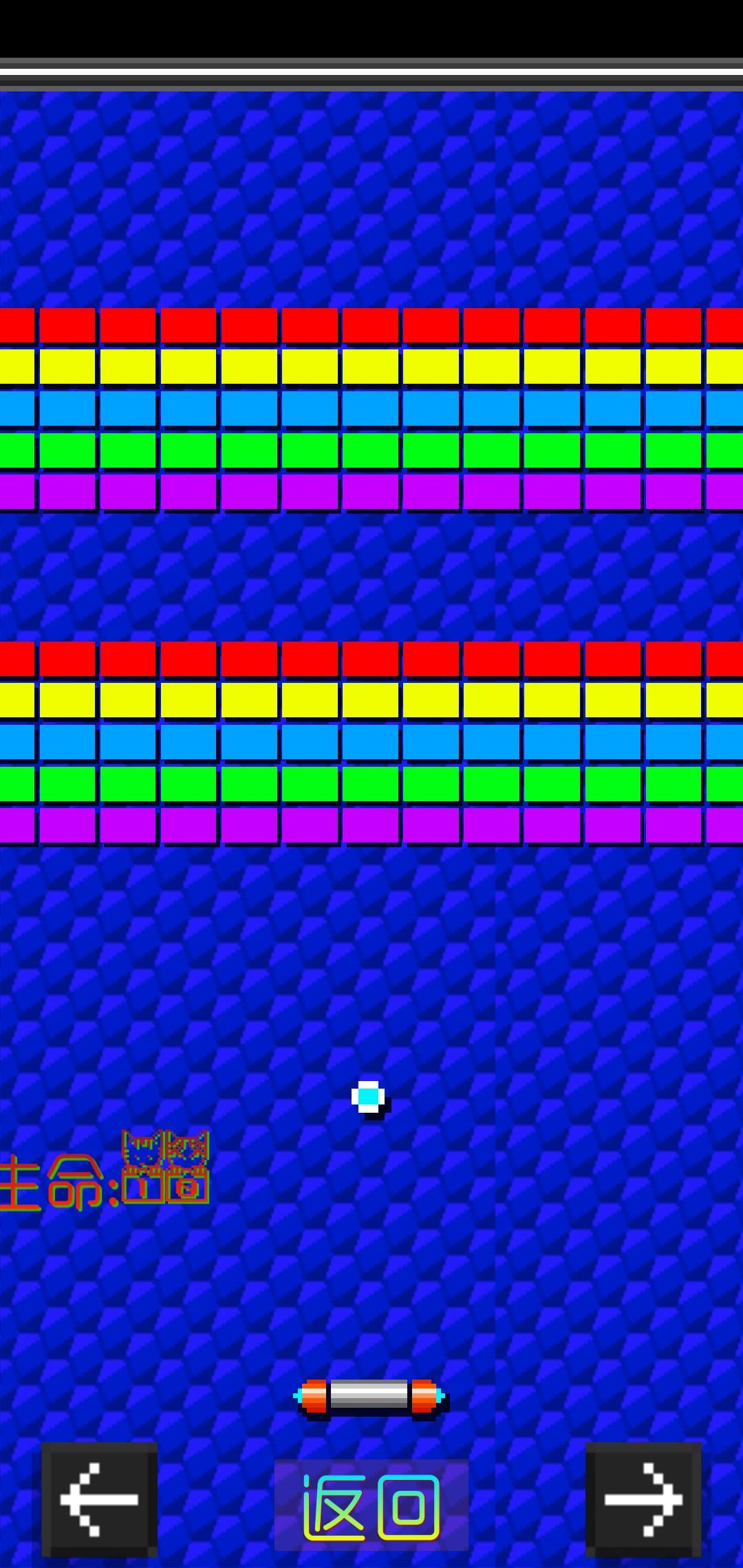This screenshot has width=743, height=1568.
Task: Tap the left arrow to move paddle
Action: [100, 1499]
